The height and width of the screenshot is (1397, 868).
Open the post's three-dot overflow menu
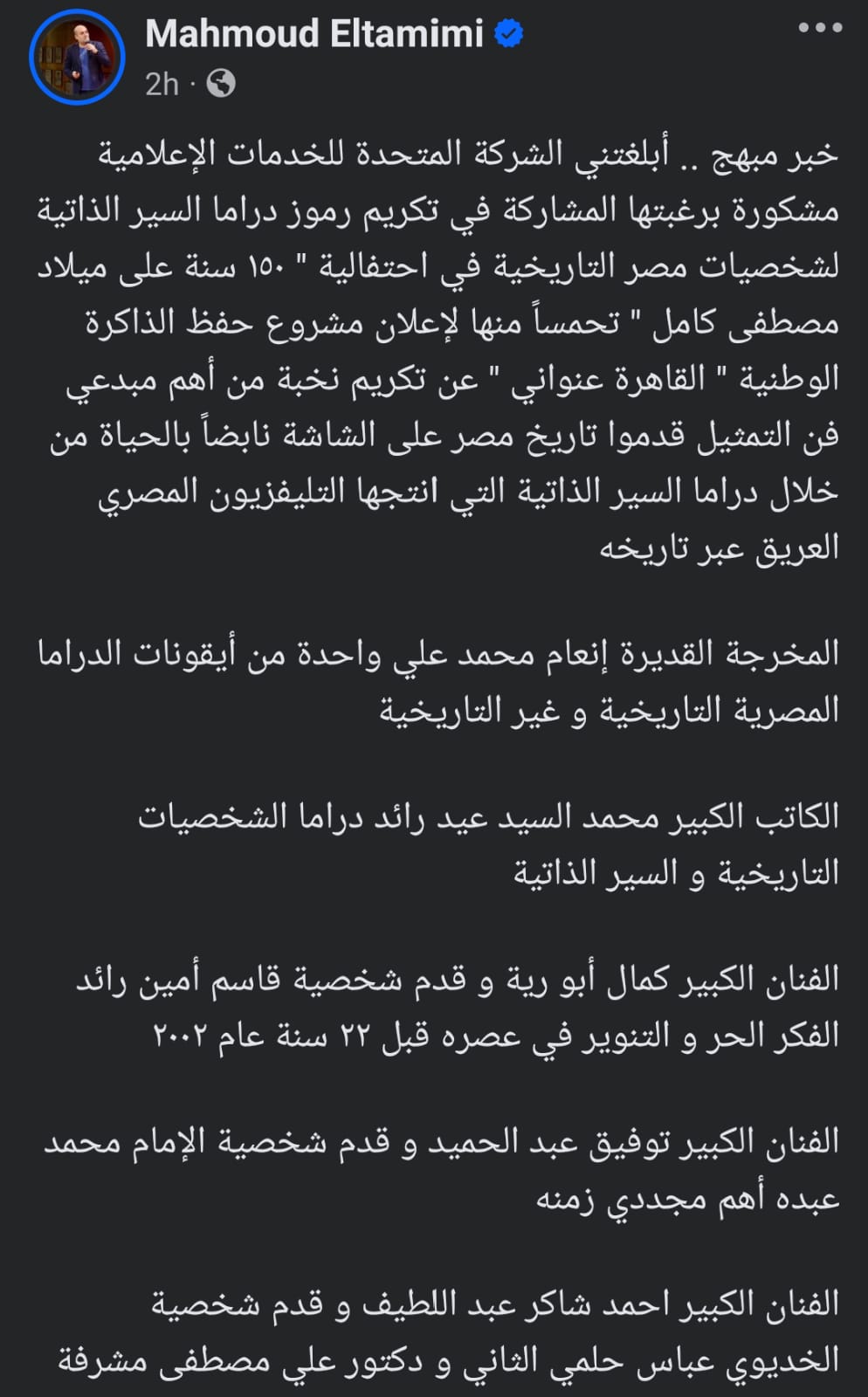click(819, 27)
